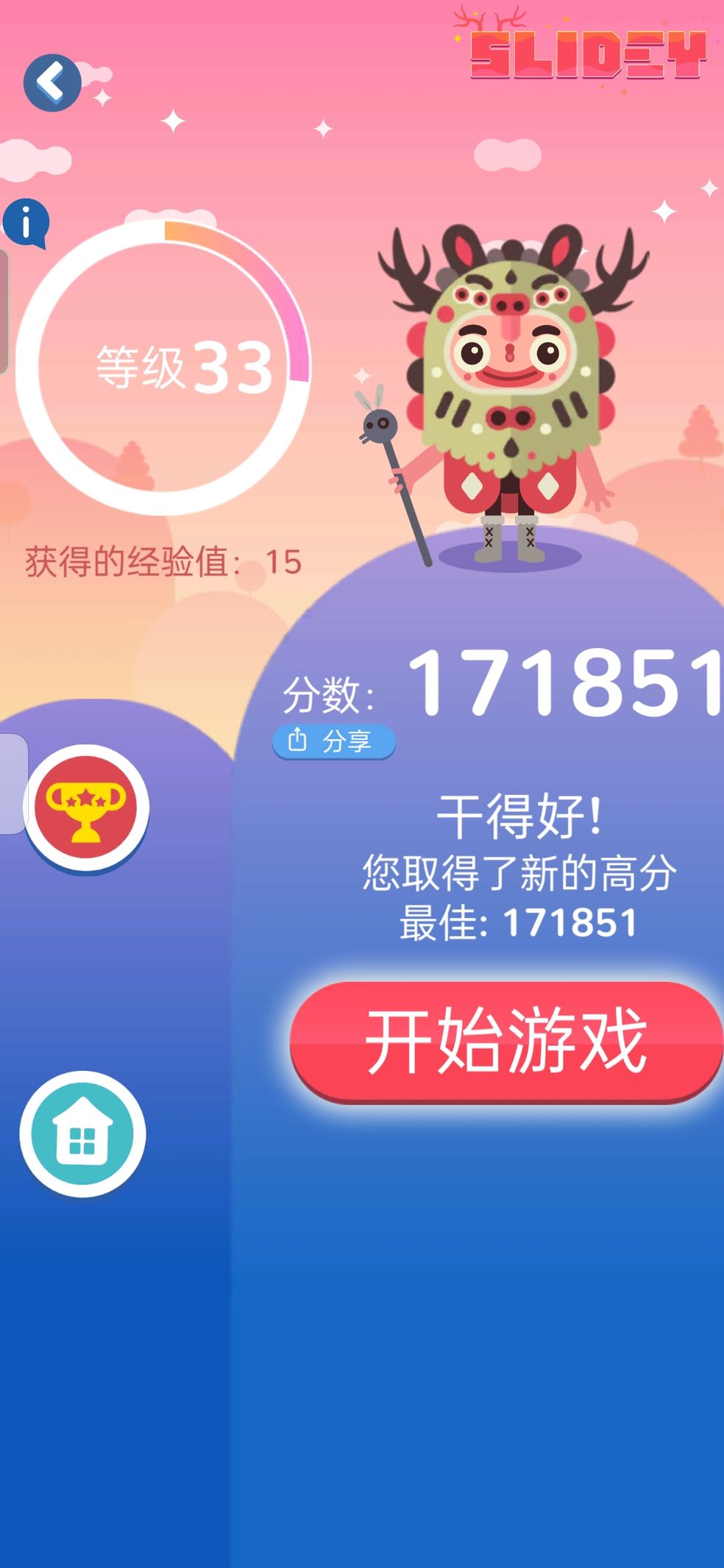This screenshot has height=1568, width=724.
Task: Go back with the arrow button
Action: (x=52, y=82)
